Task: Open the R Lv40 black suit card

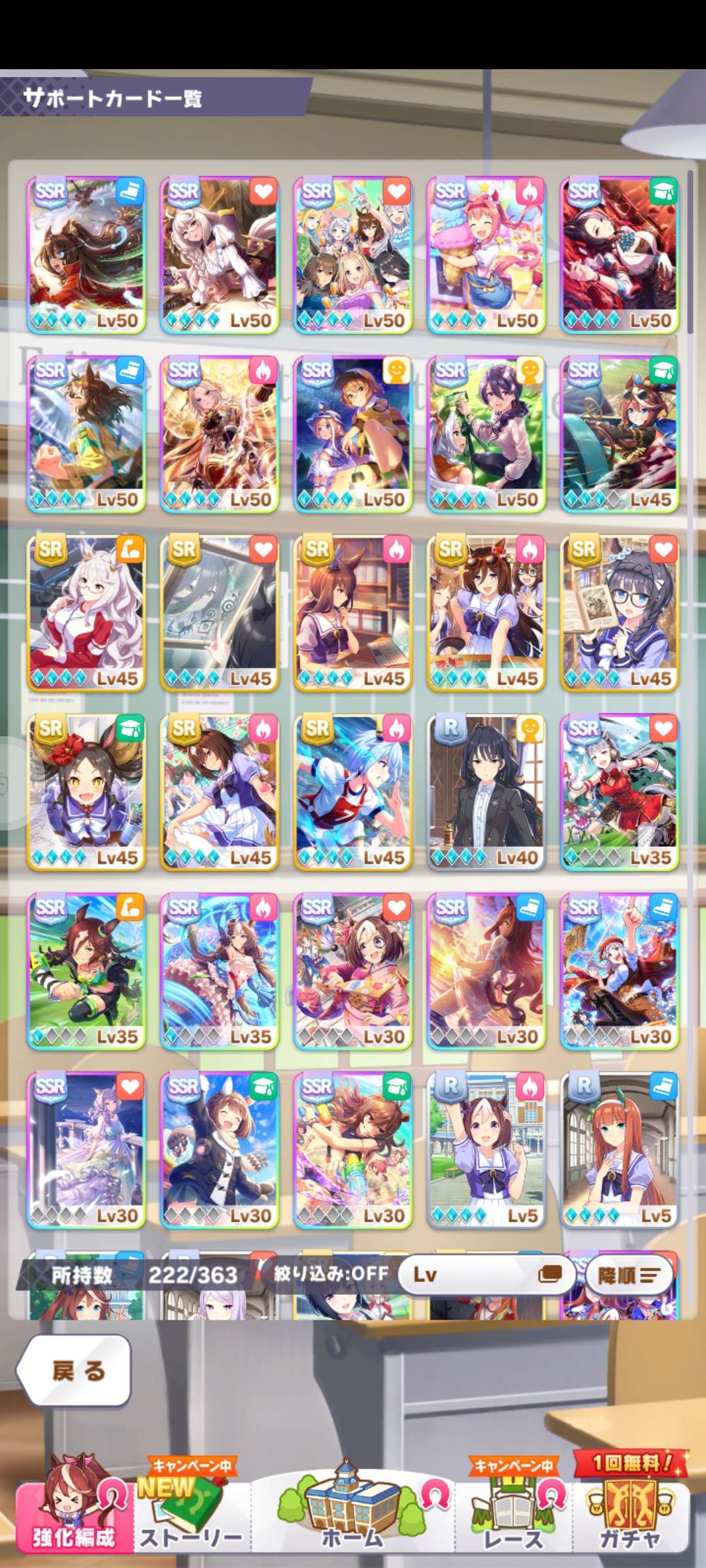Action: [486, 792]
